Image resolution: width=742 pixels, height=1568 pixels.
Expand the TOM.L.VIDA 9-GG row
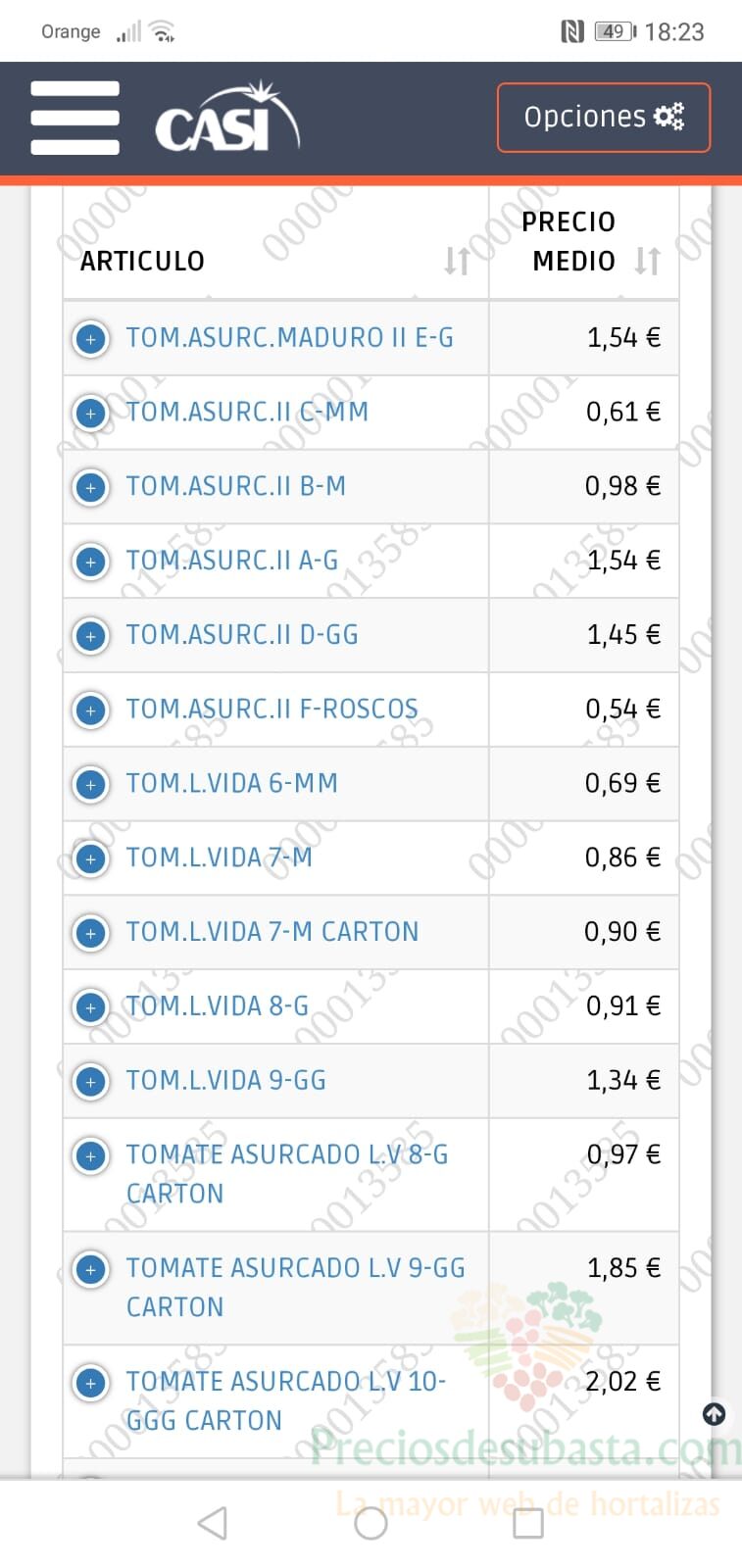pos(91,1082)
